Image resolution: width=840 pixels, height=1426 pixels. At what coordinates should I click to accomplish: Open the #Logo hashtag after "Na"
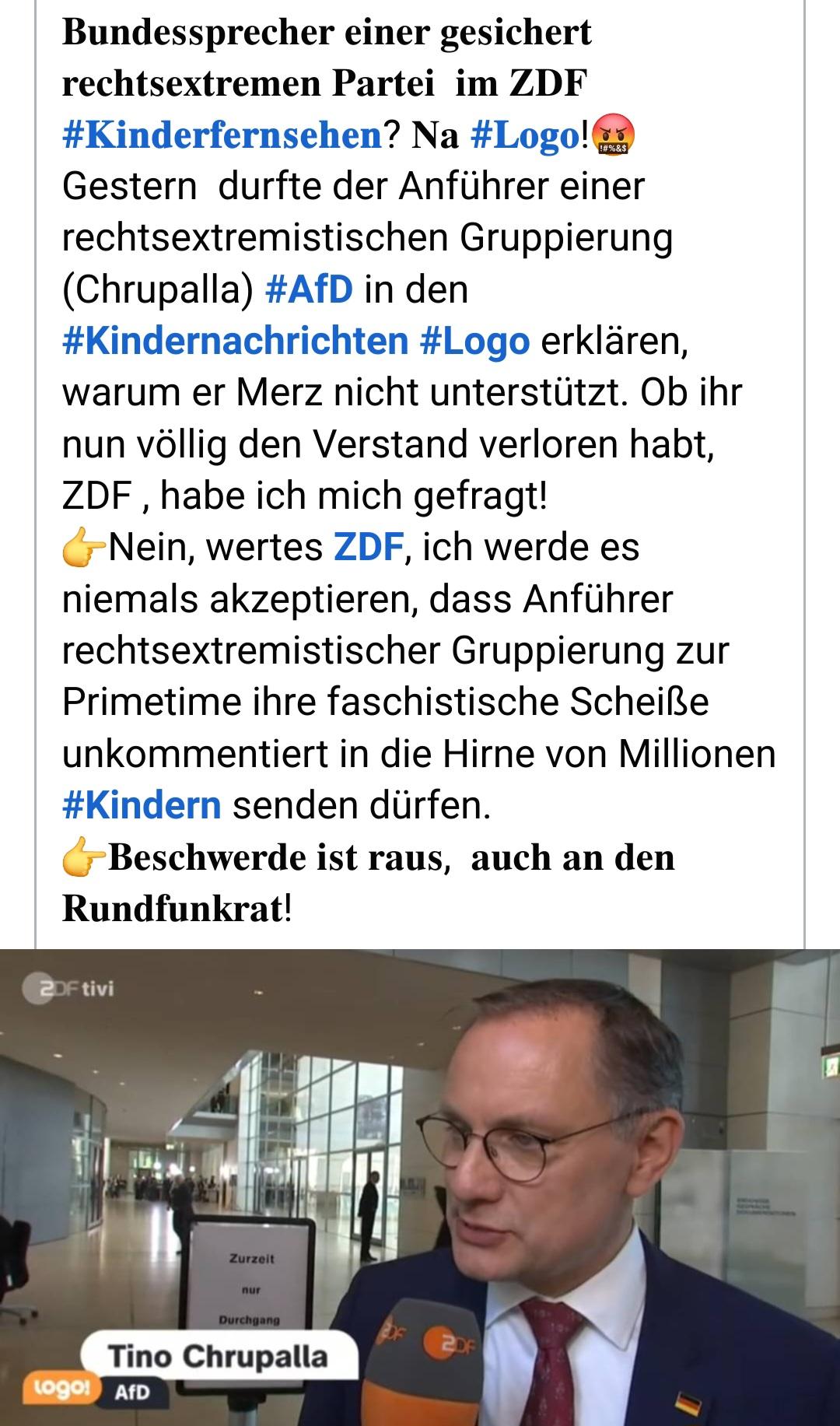pos(526,135)
